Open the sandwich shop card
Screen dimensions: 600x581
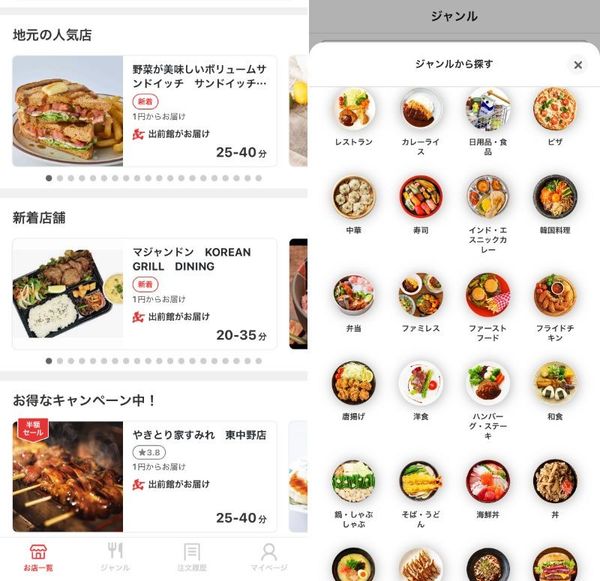click(145, 111)
